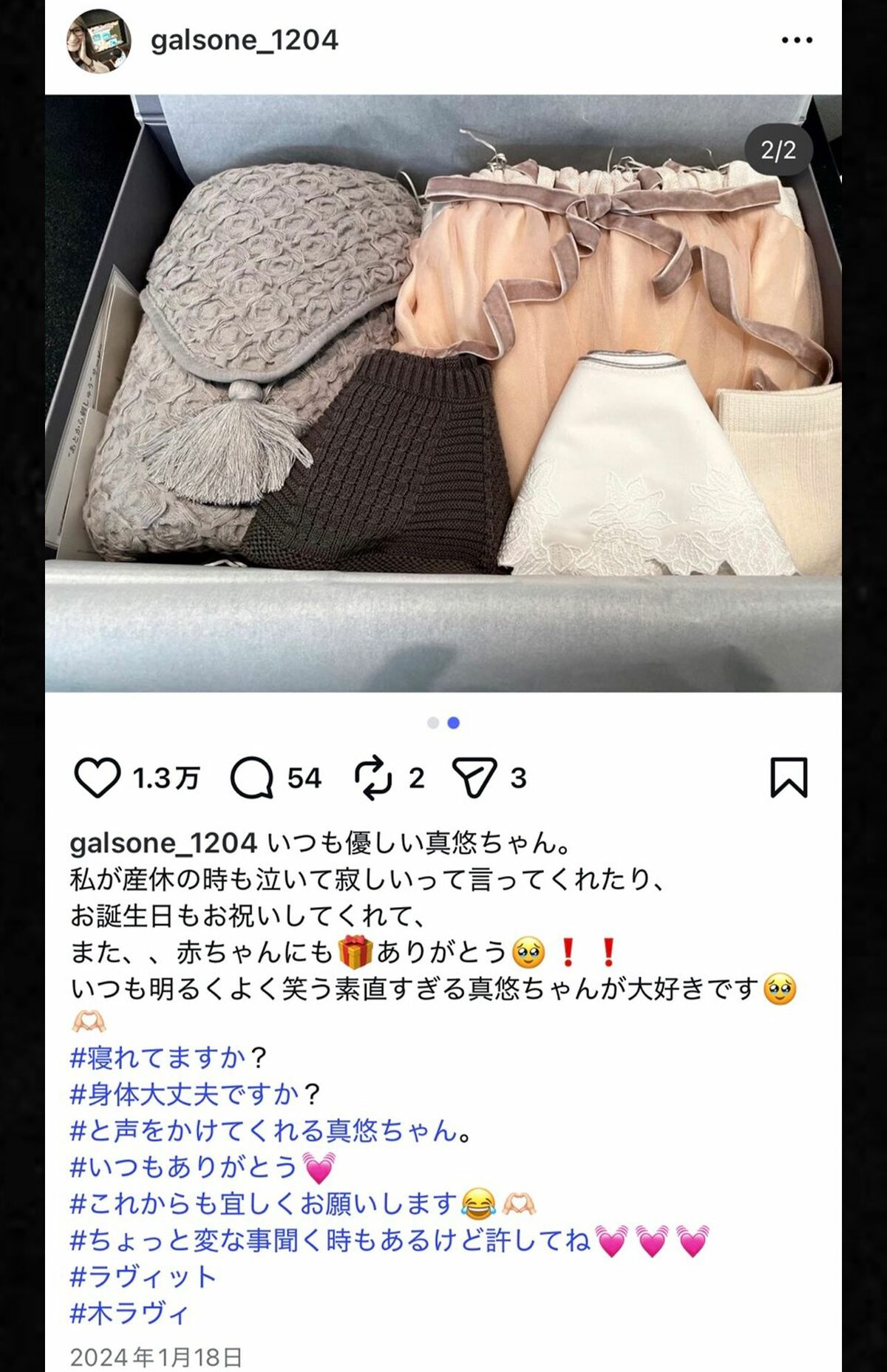Open hashtag #いつもありがとう
Viewport: 887px width, 1372px height.
point(183,1167)
